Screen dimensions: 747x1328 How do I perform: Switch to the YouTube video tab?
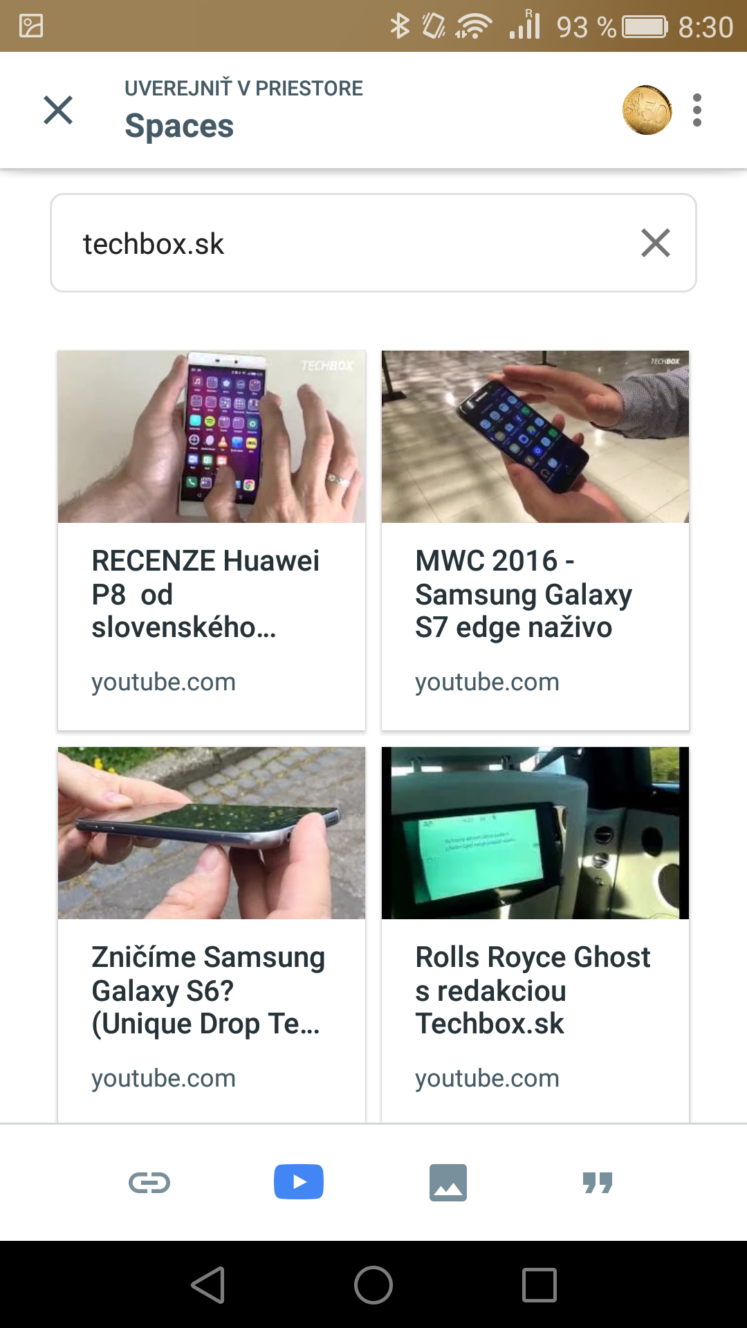[x=298, y=1183]
